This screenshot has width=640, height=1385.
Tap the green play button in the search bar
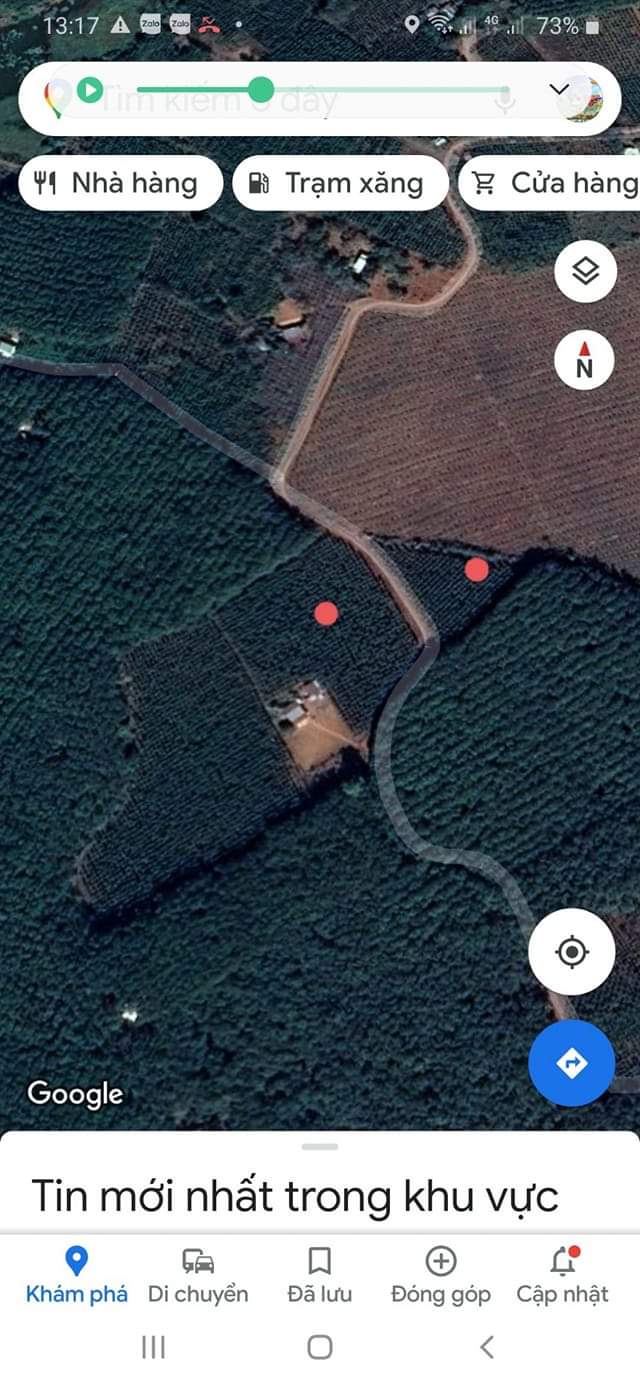click(90, 91)
